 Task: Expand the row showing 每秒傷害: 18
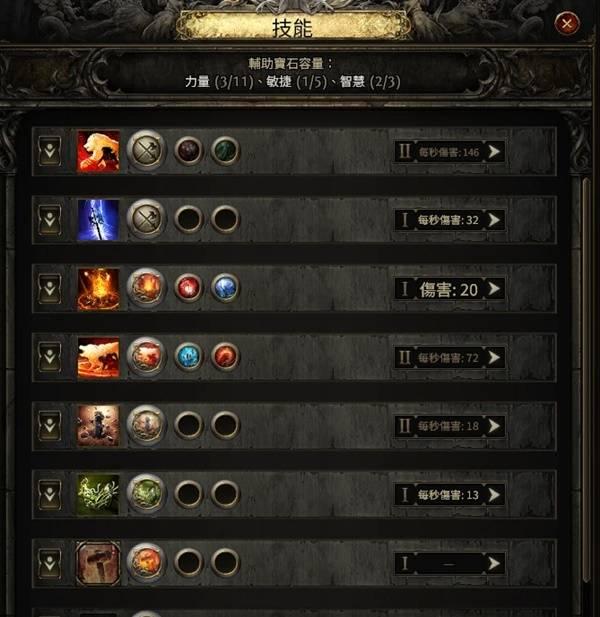[49, 426]
